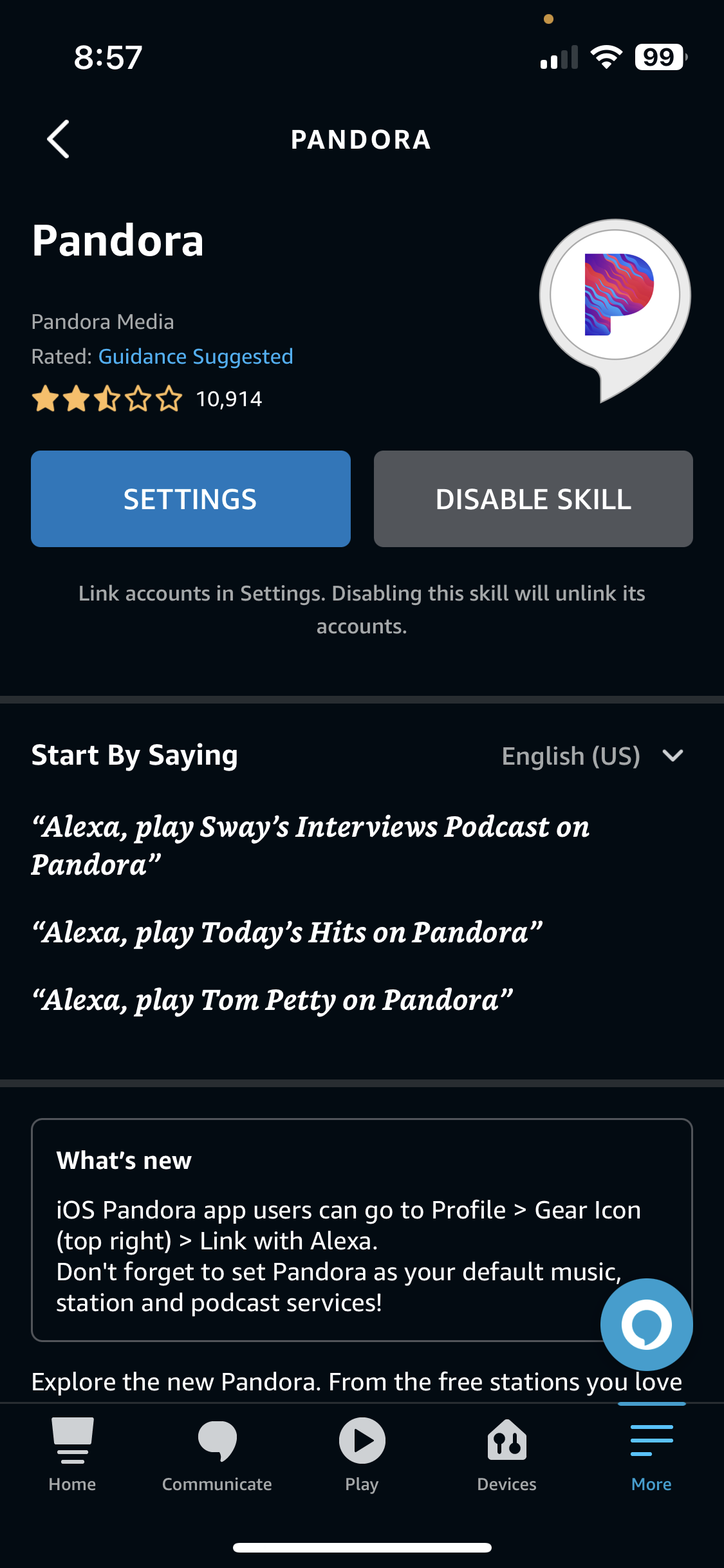Open the More tab

(651, 1454)
